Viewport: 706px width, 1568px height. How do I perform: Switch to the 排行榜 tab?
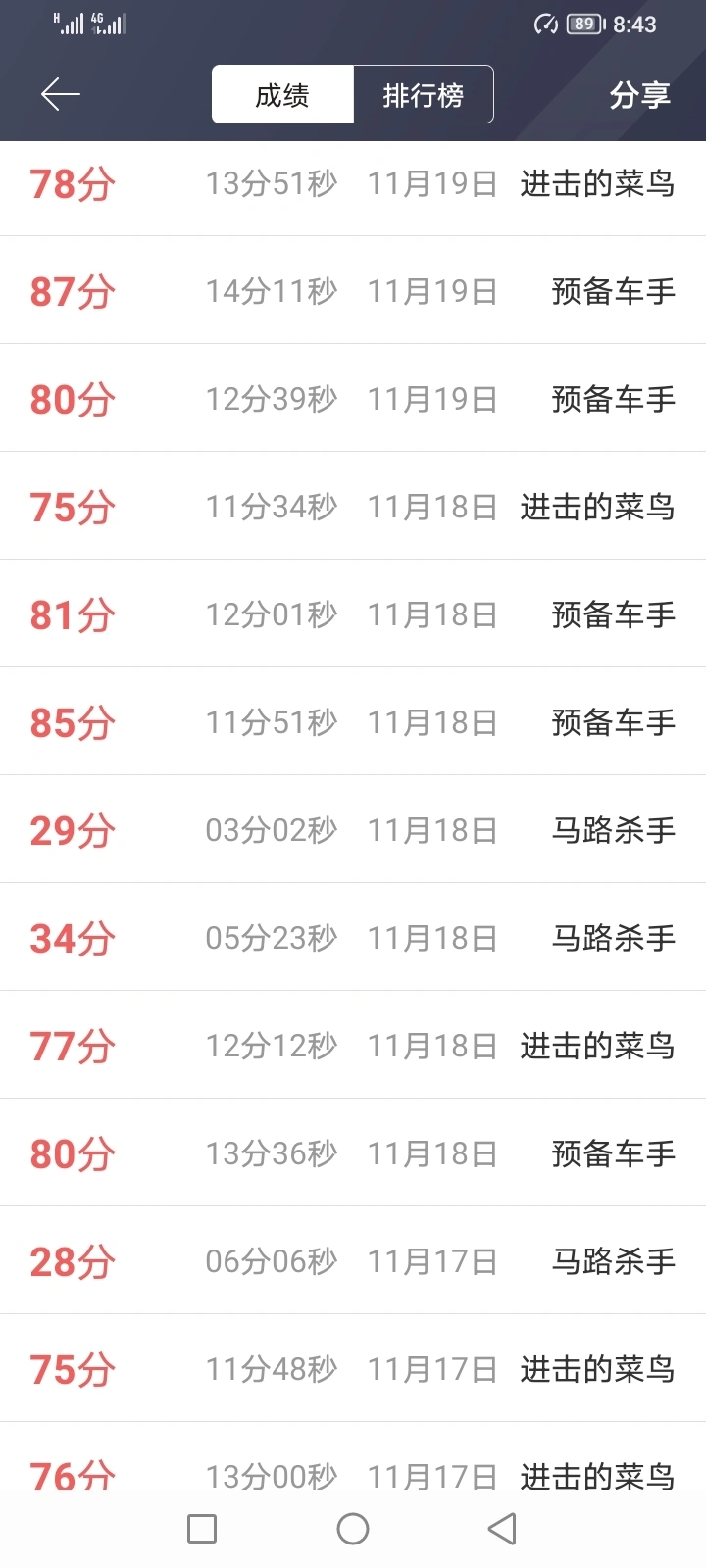point(424,94)
